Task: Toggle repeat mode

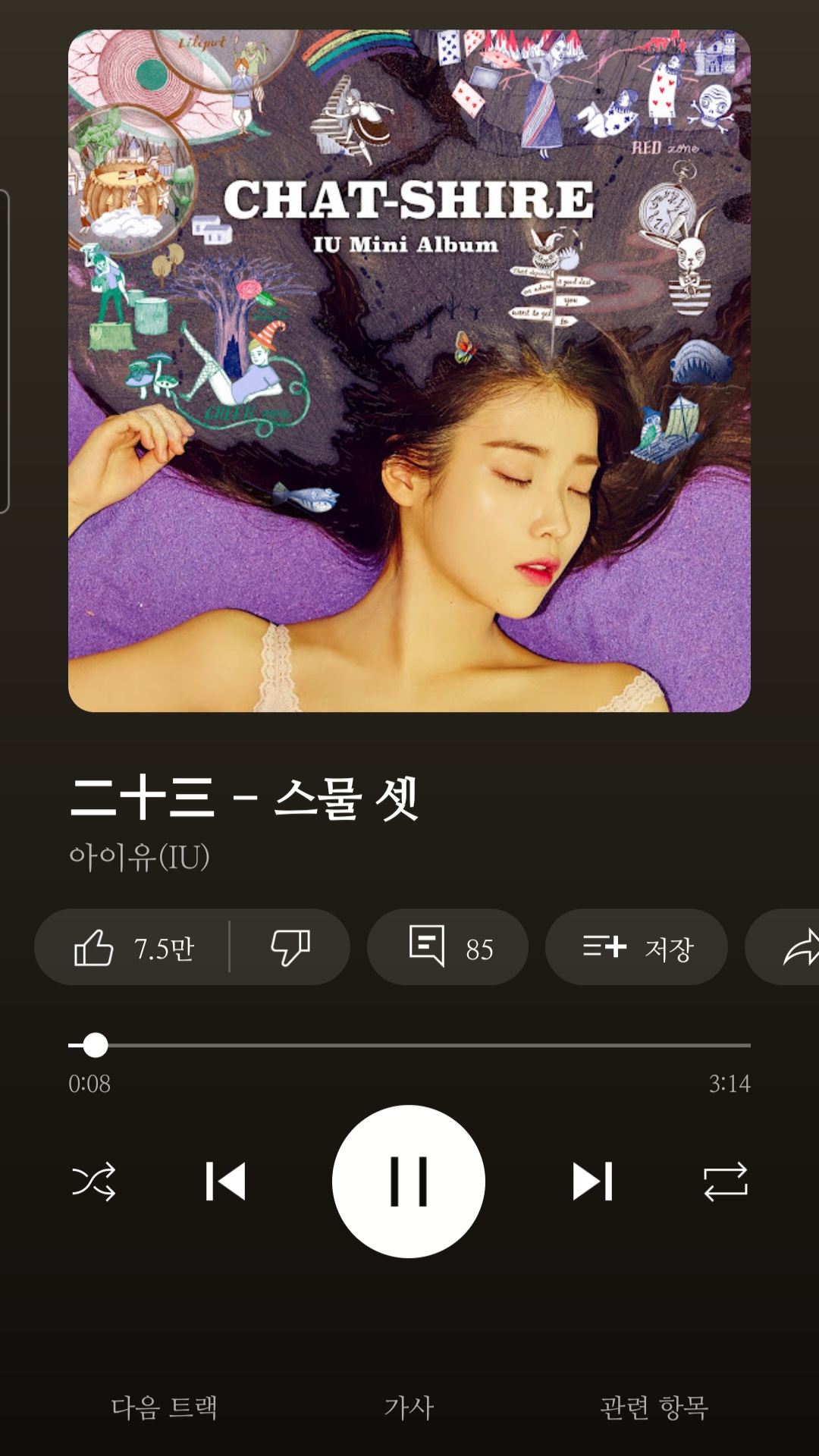Action: point(725,1181)
